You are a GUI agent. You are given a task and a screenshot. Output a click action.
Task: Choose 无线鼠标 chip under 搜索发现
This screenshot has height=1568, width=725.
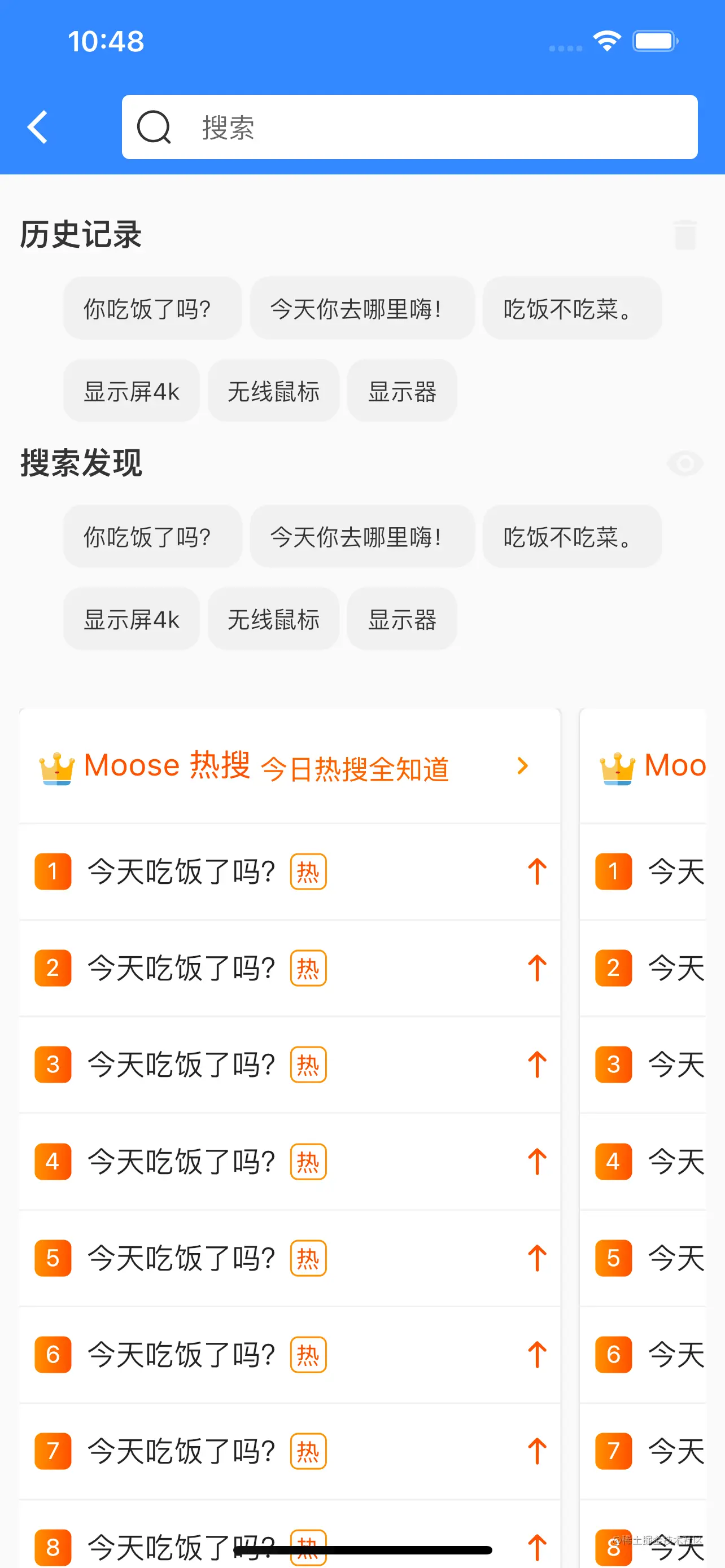pos(273,620)
